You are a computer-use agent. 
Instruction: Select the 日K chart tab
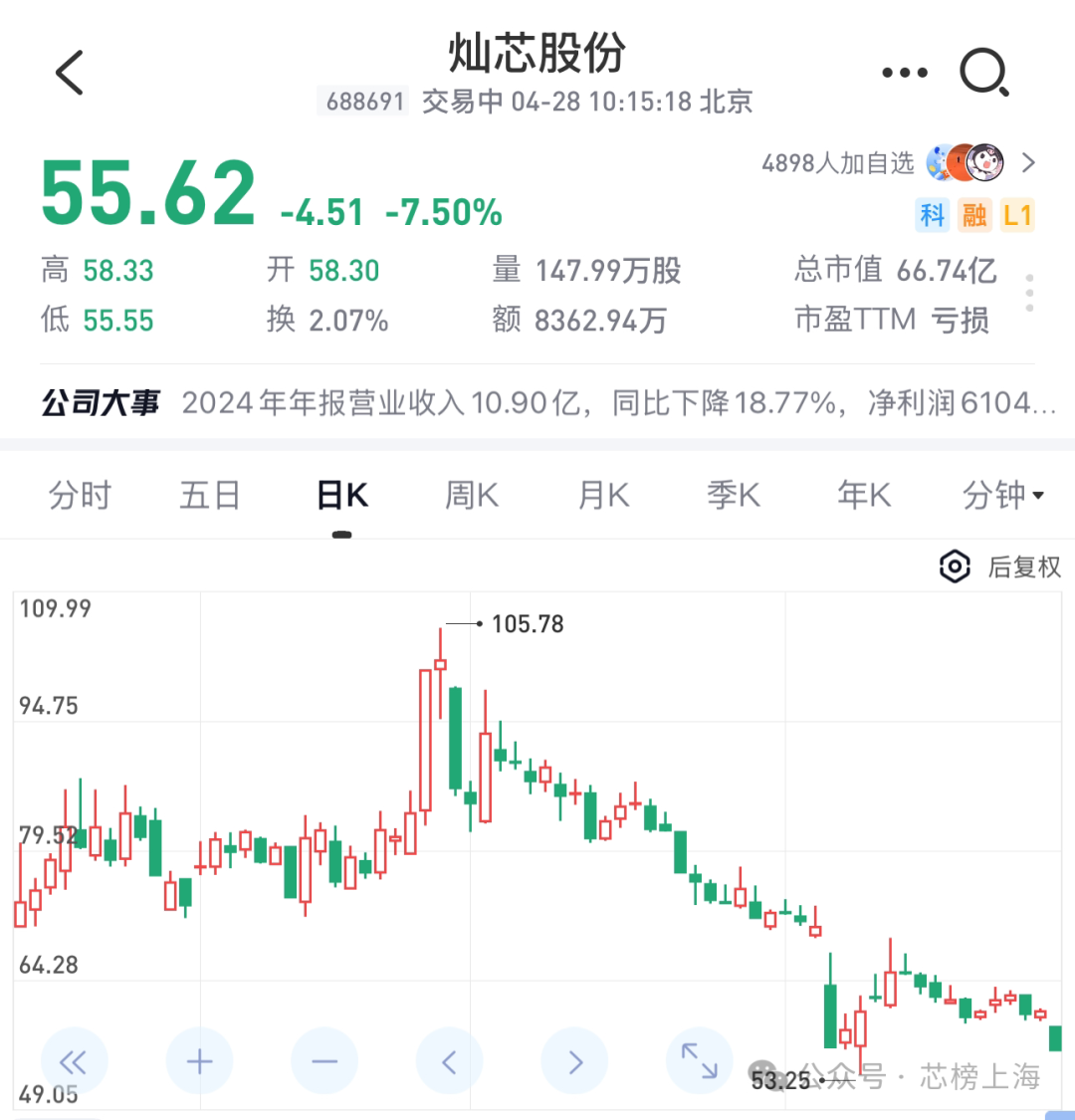(x=341, y=495)
